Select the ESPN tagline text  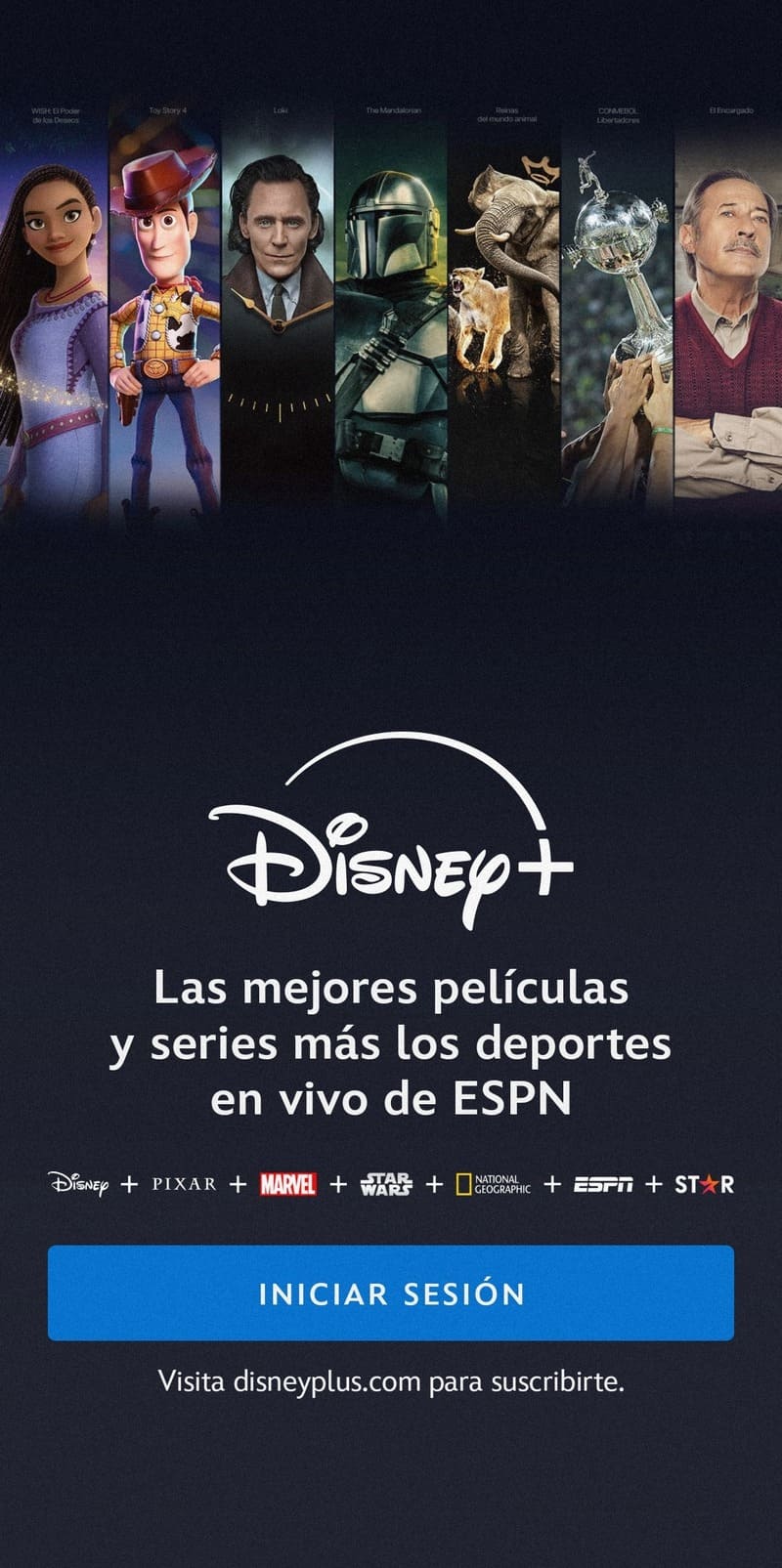391,1040
